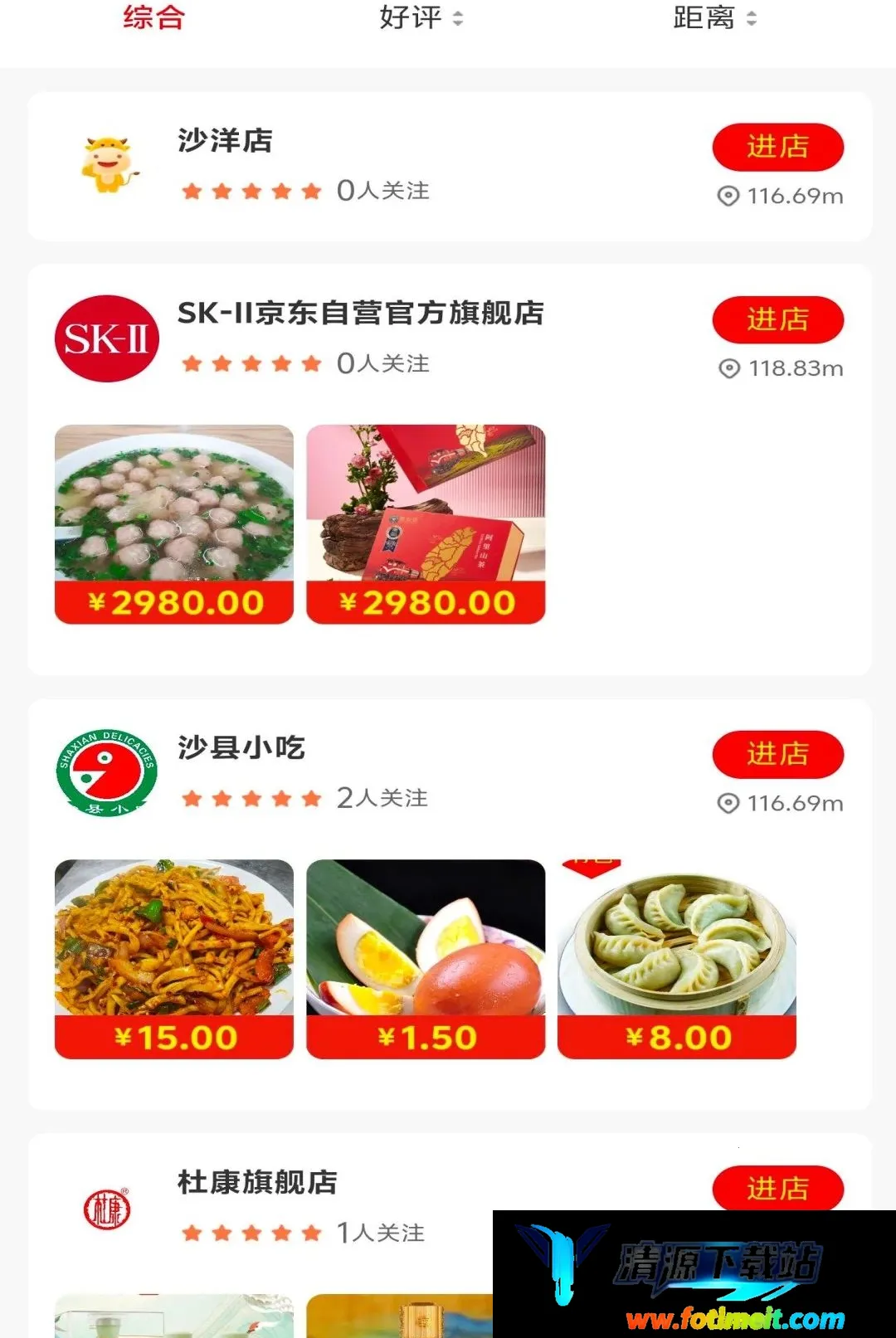Enter the 沙洋店 store via 进店

pos(777,147)
